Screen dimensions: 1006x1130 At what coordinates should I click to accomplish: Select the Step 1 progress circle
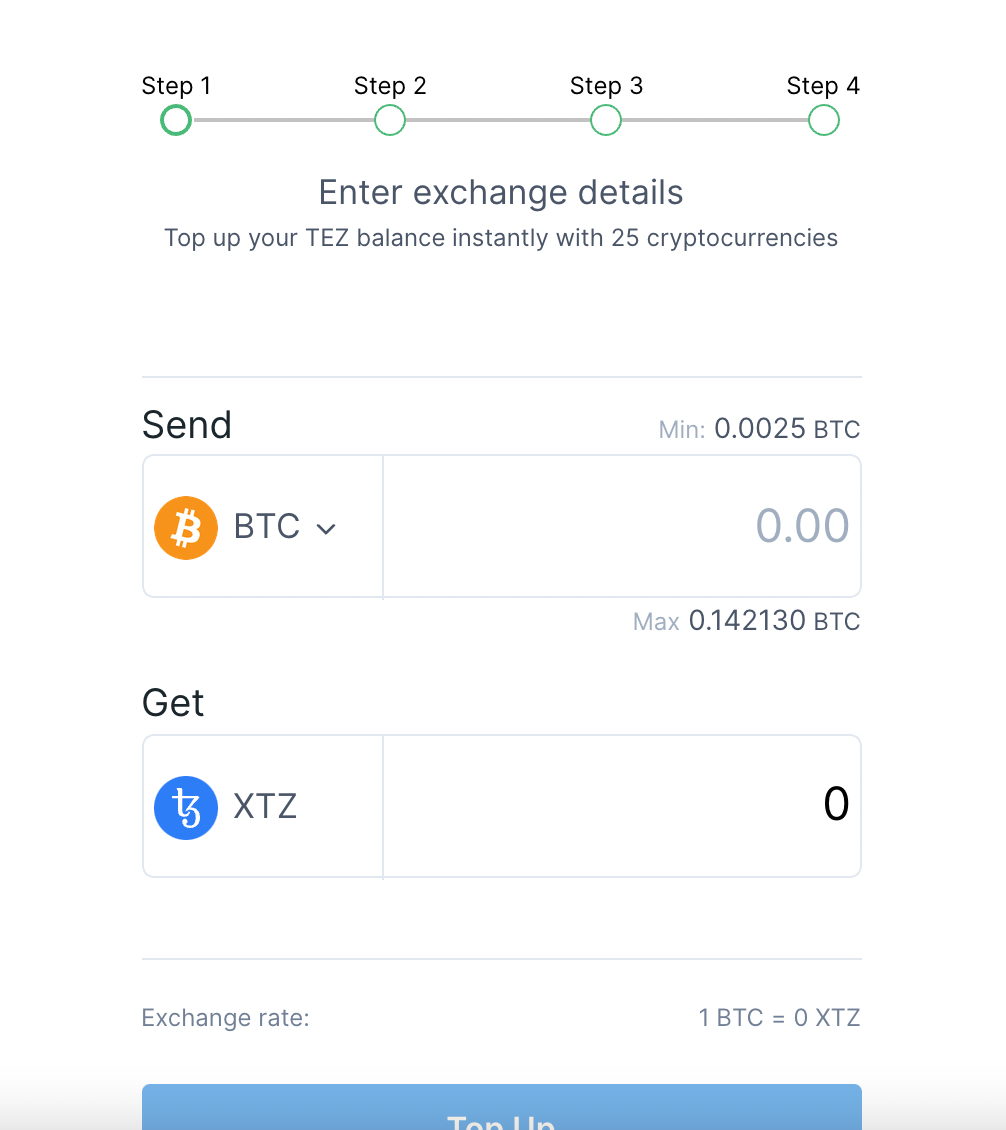point(175,120)
